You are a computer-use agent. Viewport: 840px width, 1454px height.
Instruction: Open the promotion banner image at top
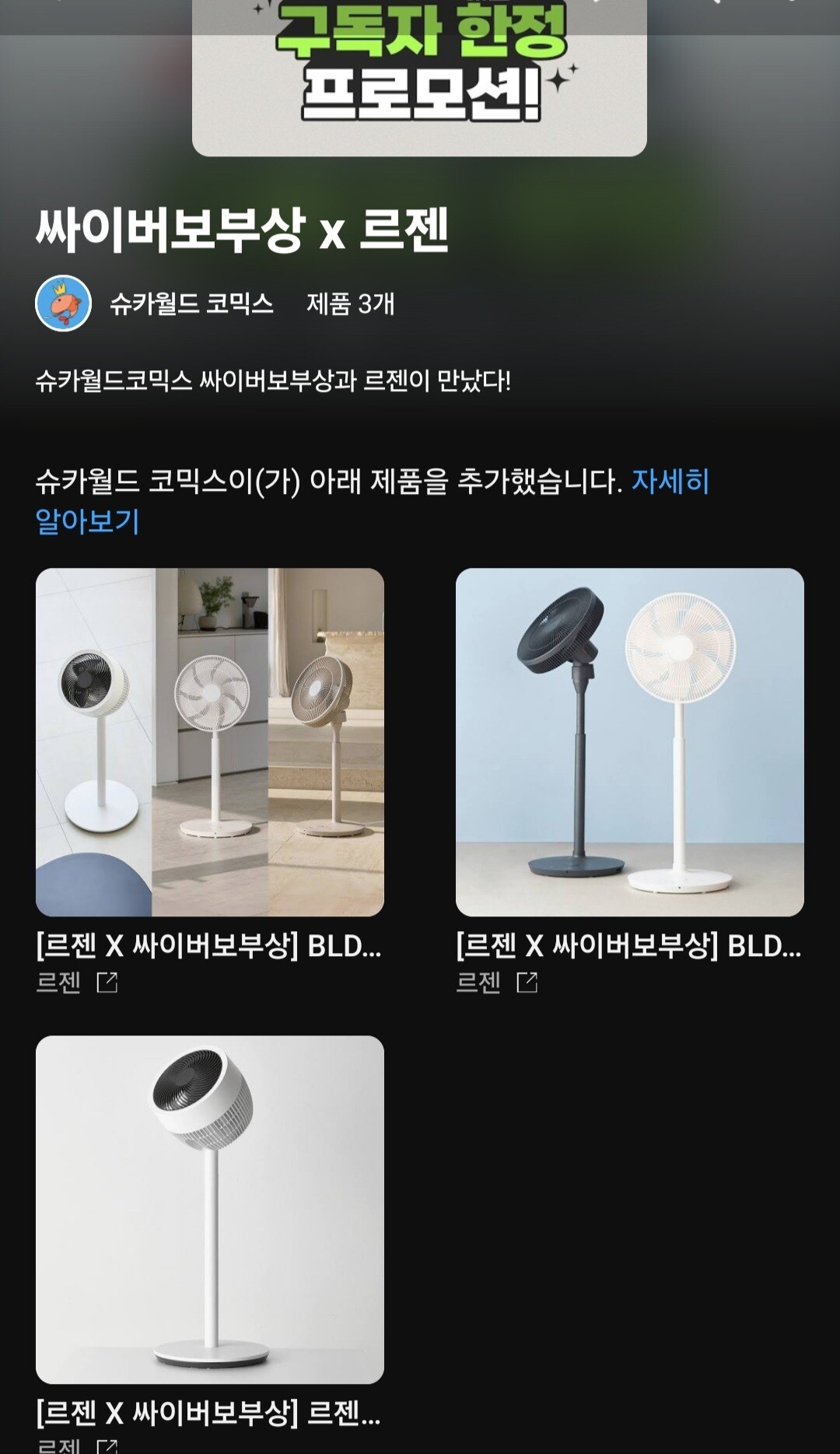point(419,78)
